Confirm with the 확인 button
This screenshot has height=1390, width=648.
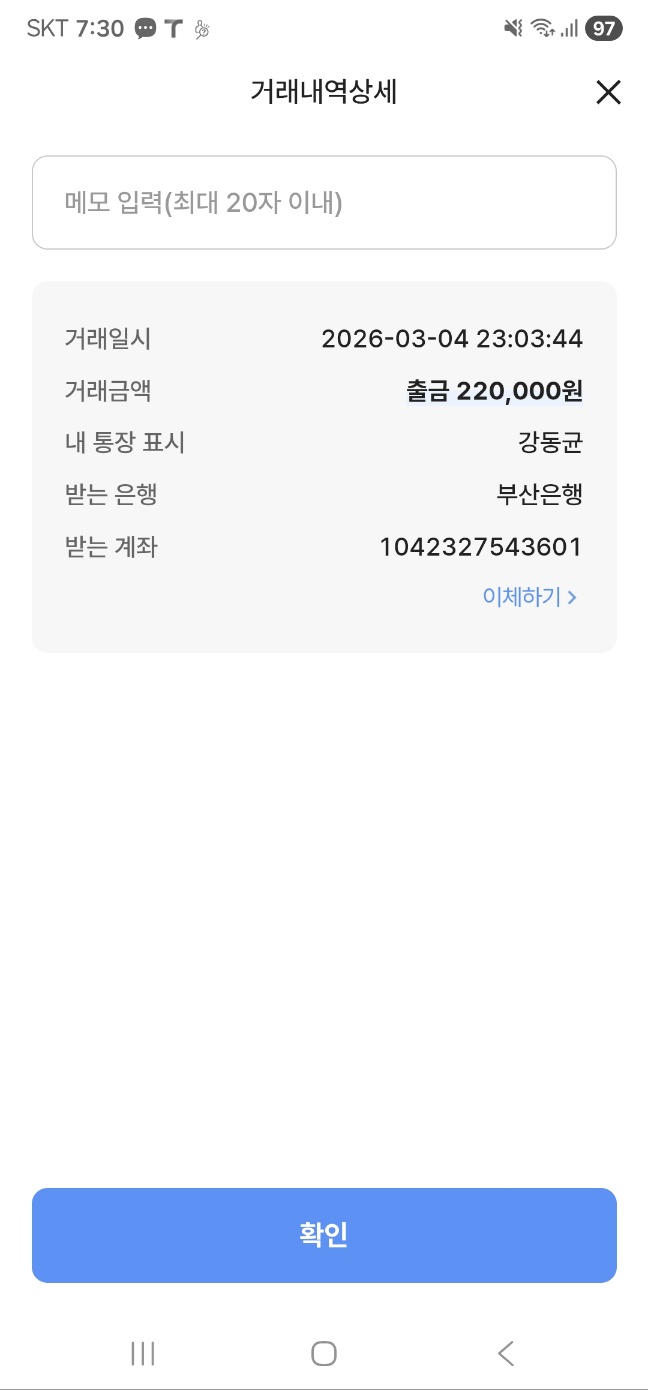(324, 1235)
